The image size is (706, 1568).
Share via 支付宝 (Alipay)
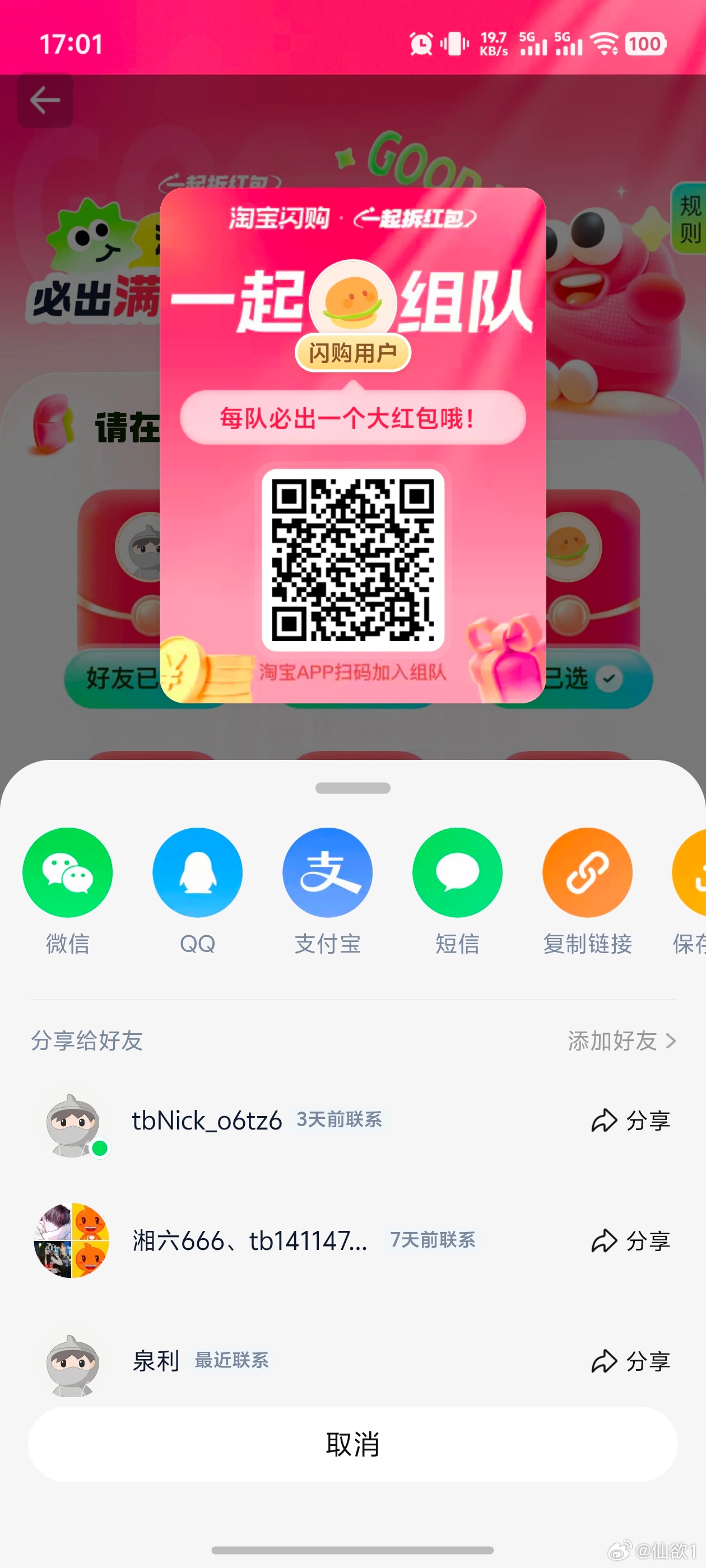coord(327,872)
